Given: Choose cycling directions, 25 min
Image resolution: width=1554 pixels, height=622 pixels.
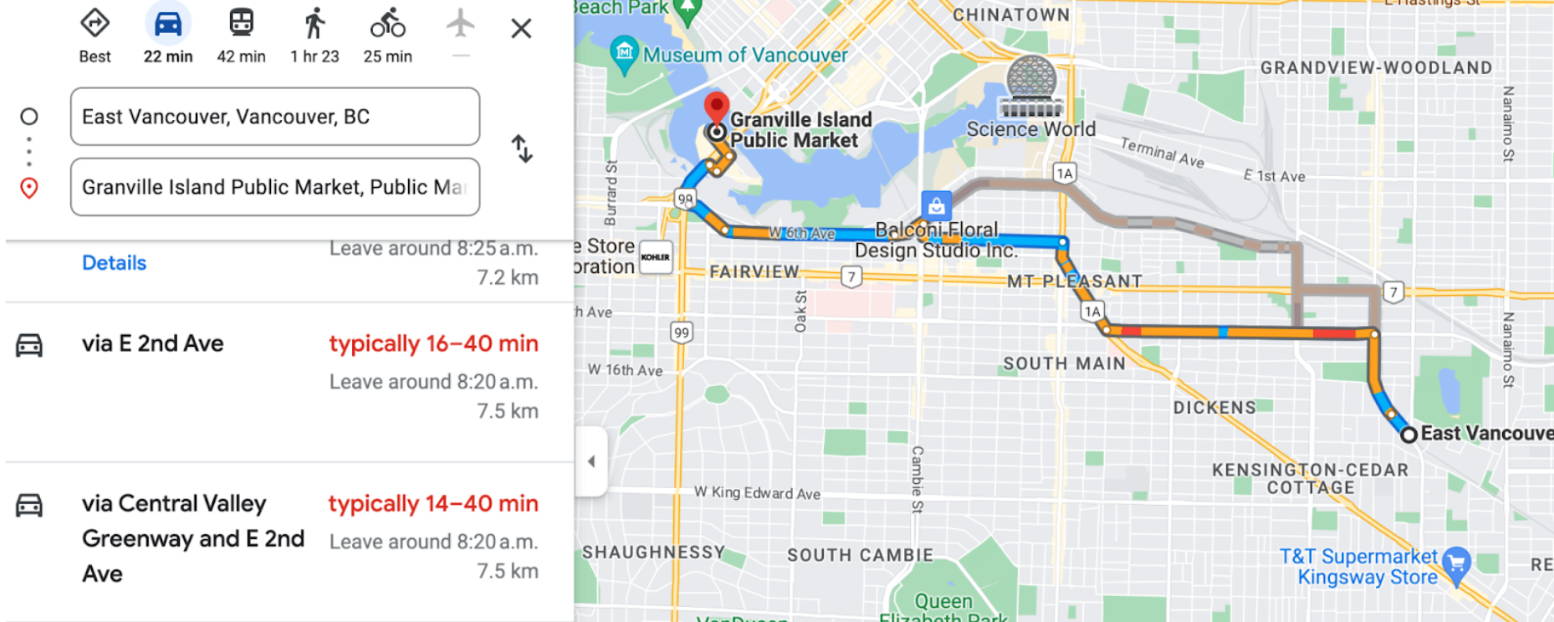Looking at the screenshot, I should click(387, 34).
